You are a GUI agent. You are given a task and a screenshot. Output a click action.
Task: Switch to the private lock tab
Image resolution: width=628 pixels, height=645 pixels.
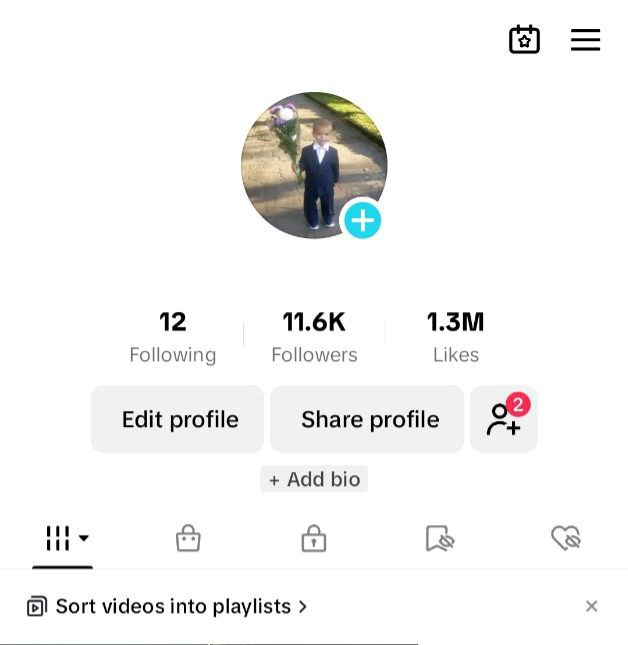point(314,539)
